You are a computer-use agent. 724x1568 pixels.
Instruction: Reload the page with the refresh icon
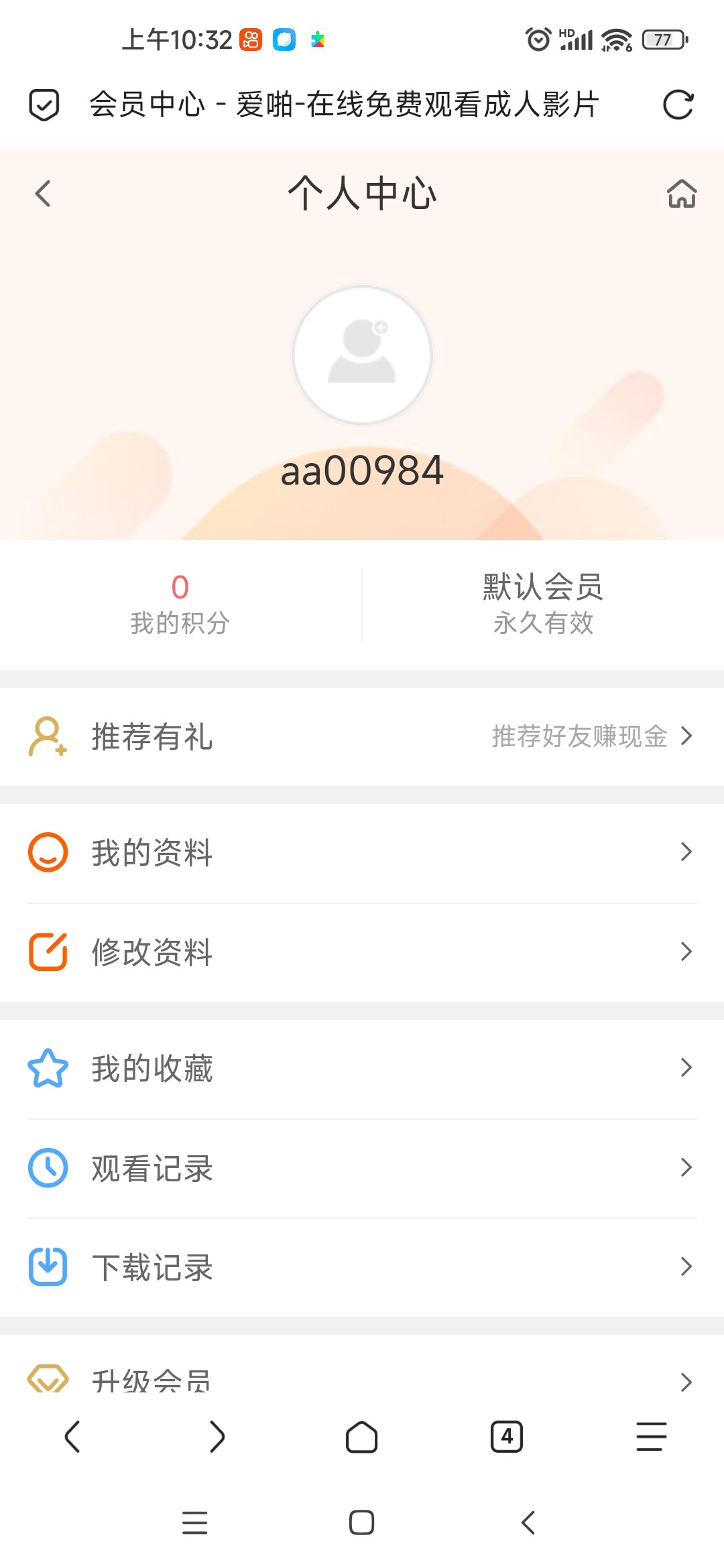[678, 105]
